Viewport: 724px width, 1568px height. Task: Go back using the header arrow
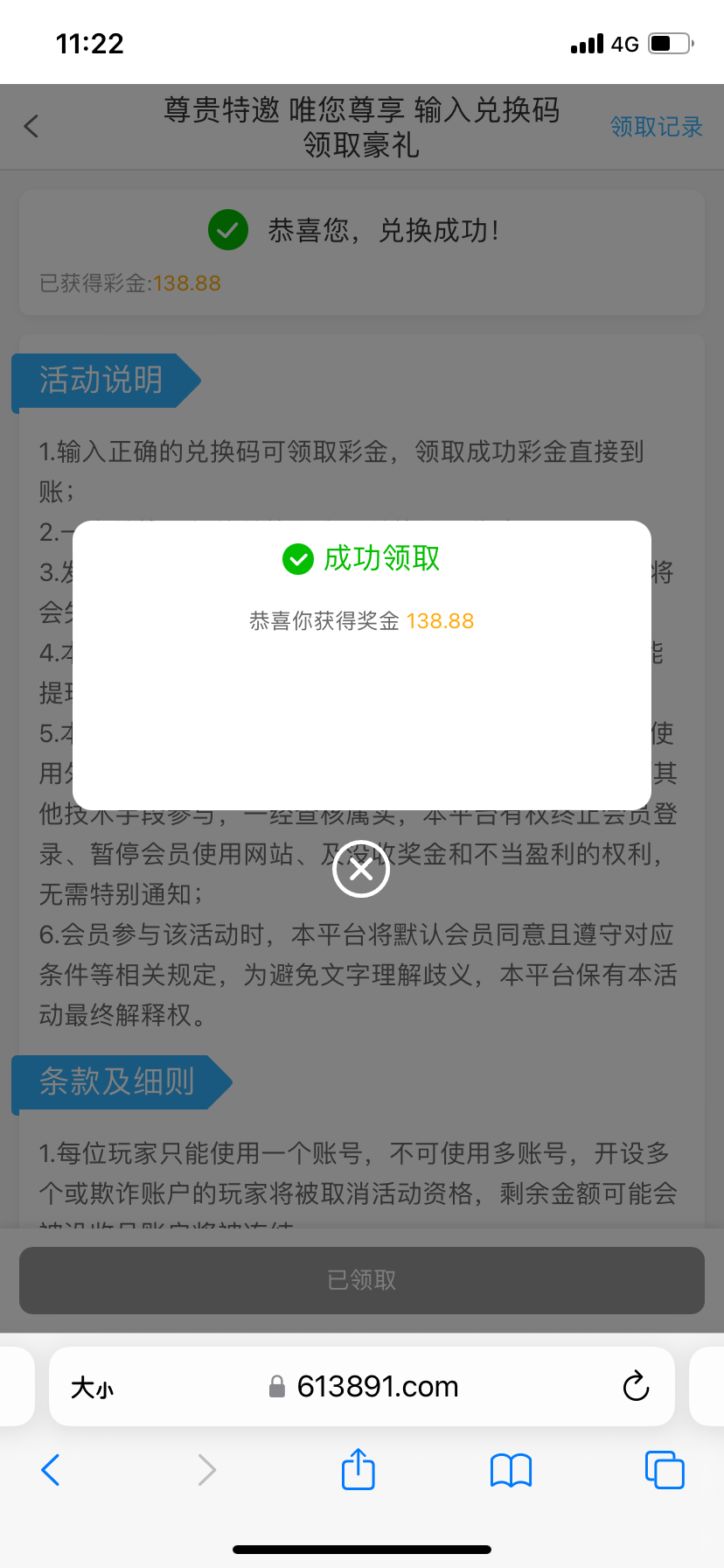pos(31,127)
